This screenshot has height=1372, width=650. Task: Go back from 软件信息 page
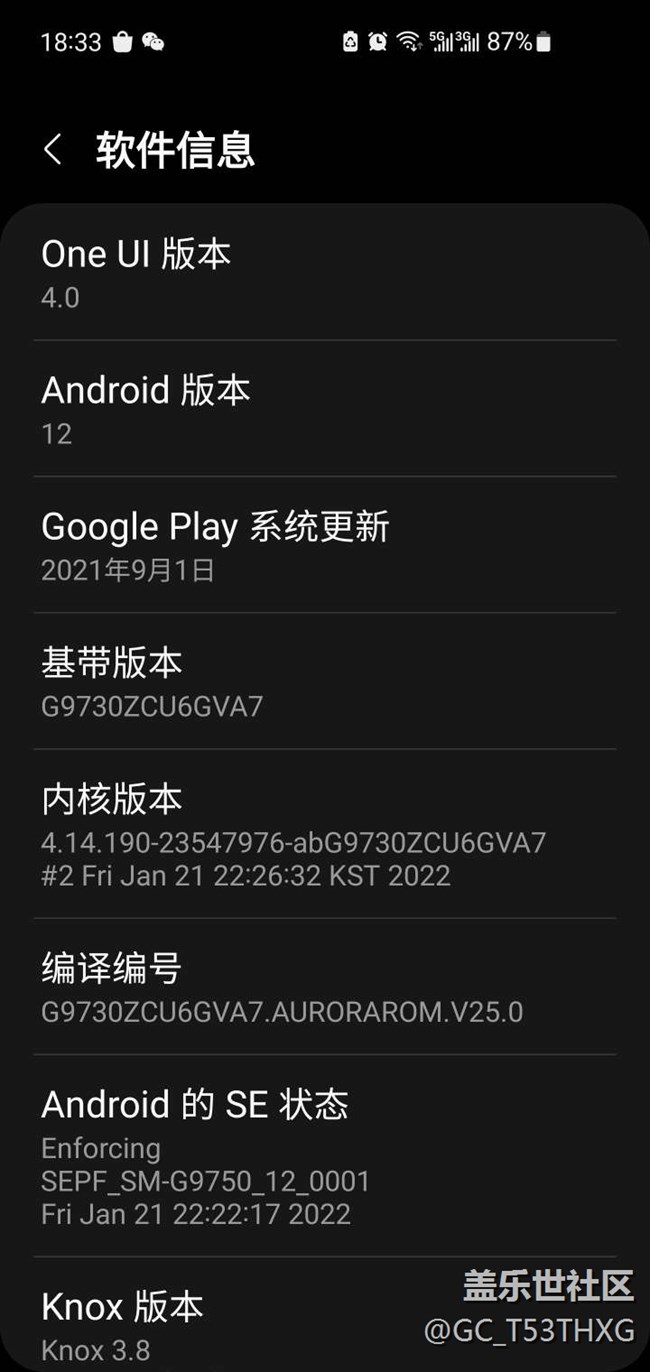[x=53, y=150]
